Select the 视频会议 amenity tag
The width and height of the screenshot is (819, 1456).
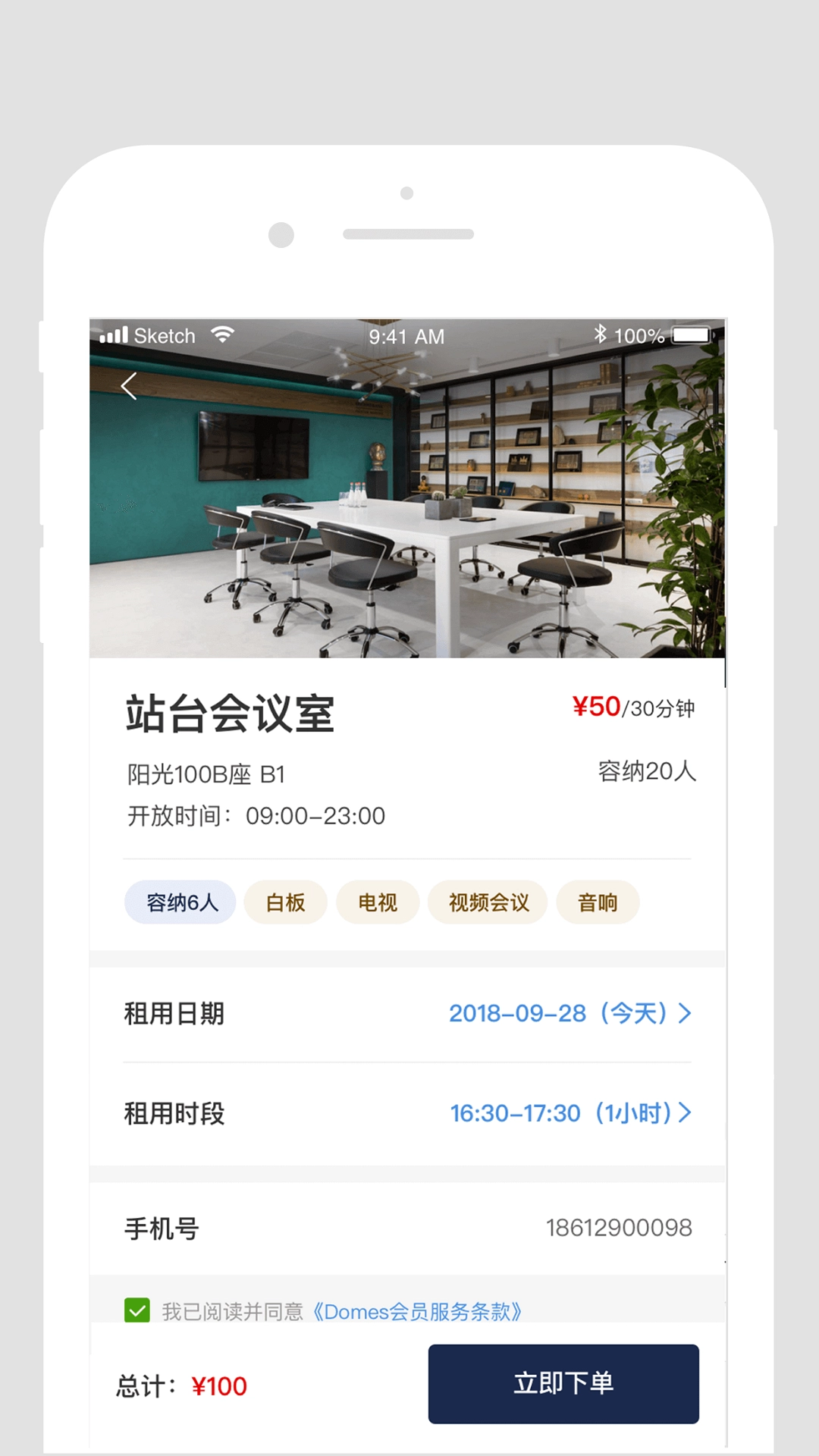487,902
